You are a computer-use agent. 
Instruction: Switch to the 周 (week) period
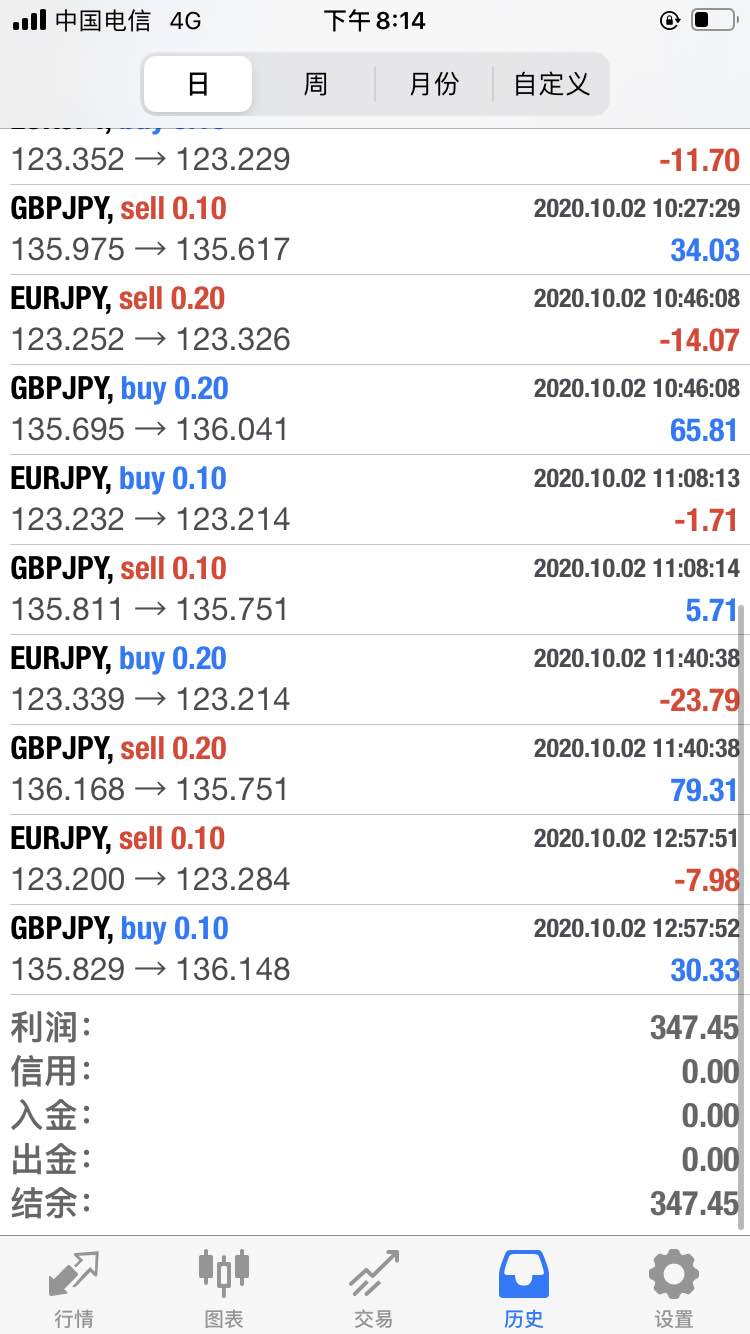coord(315,84)
